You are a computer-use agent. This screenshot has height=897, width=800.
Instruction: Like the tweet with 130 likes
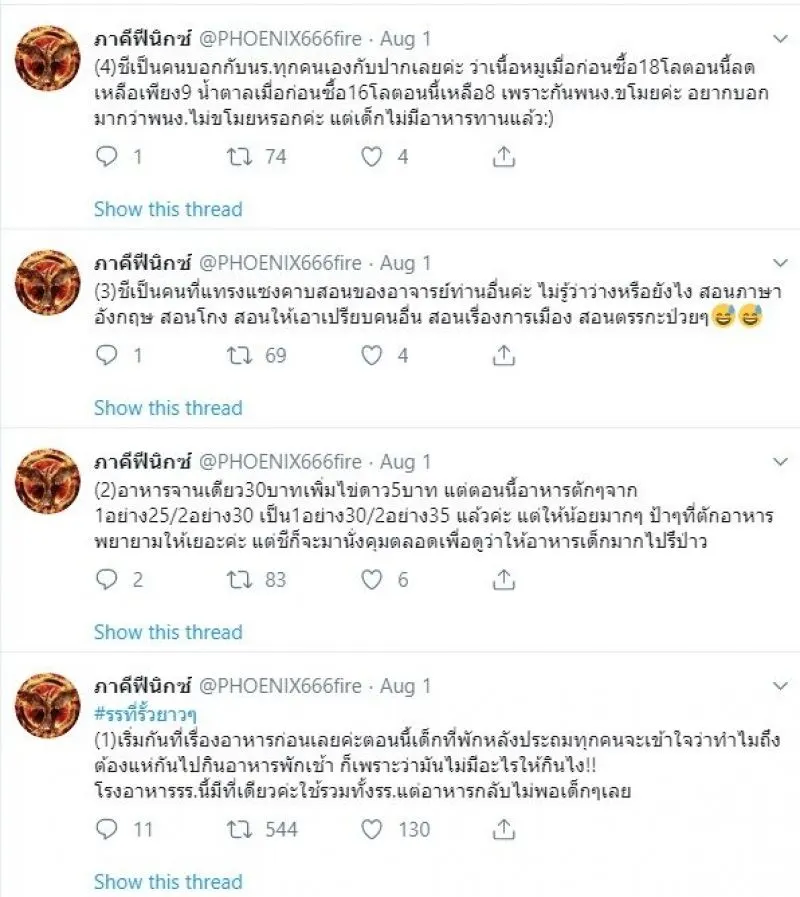tap(371, 829)
